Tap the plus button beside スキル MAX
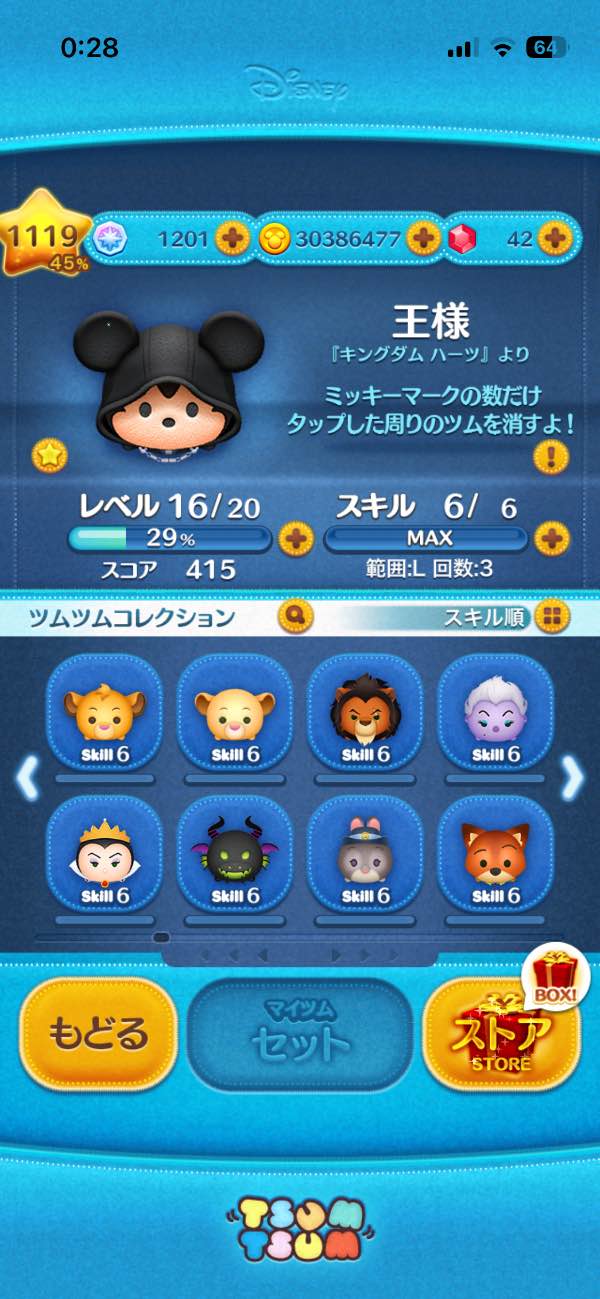Image resolution: width=600 pixels, height=1299 pixels. coord(551,539)
